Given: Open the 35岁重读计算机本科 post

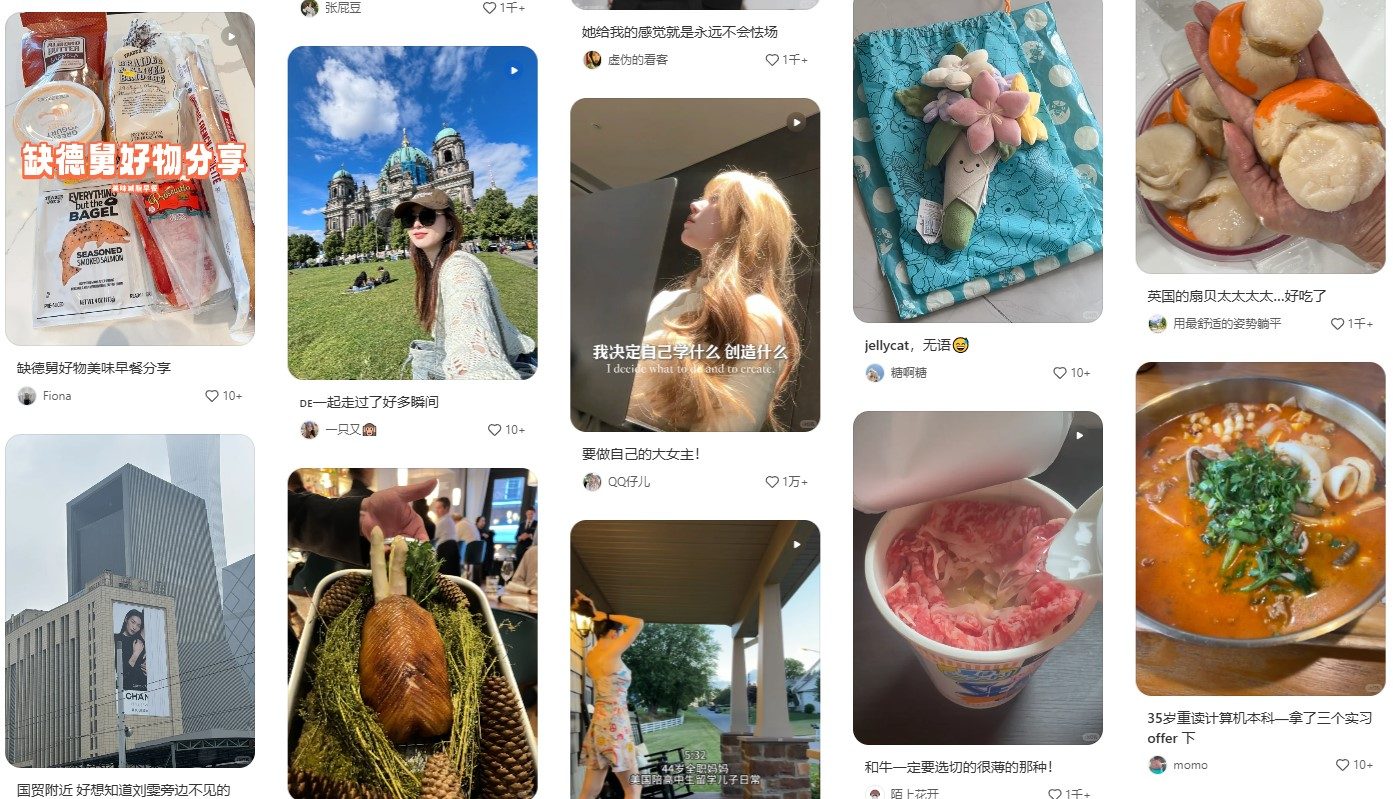Looking at the screenshot, I should point(1260,529).
